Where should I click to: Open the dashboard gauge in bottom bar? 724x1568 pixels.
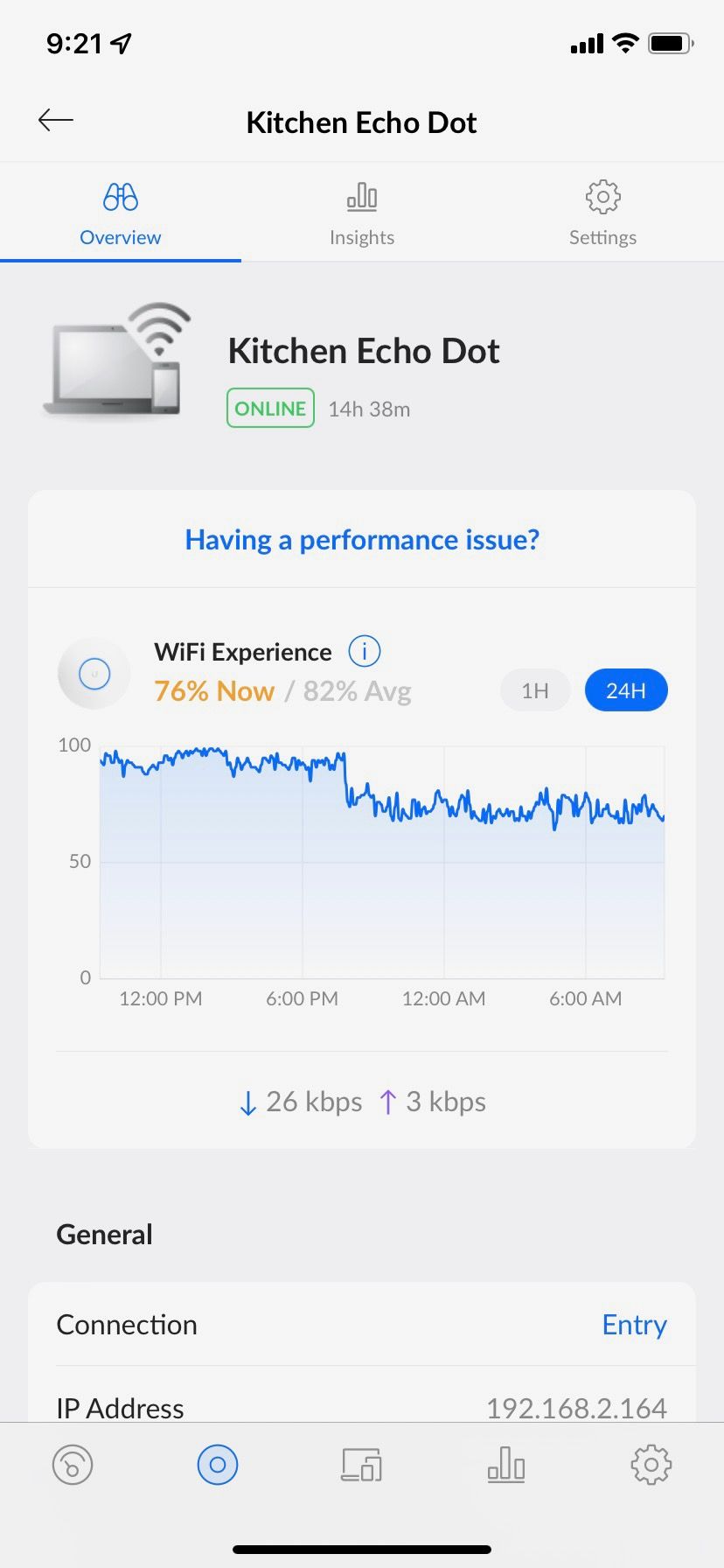tap(73, 1465)
